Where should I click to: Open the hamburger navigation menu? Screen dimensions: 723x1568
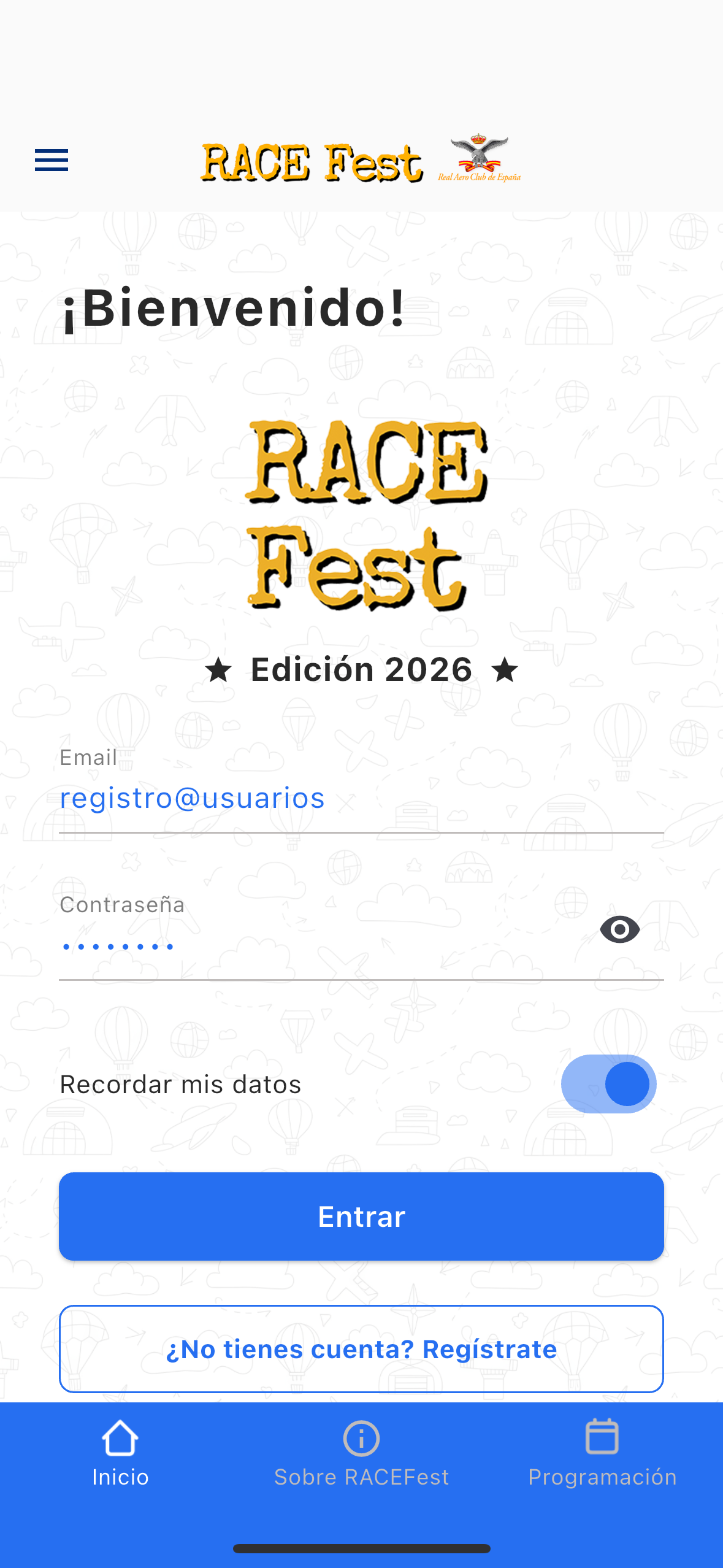click(x=51, y=160)
